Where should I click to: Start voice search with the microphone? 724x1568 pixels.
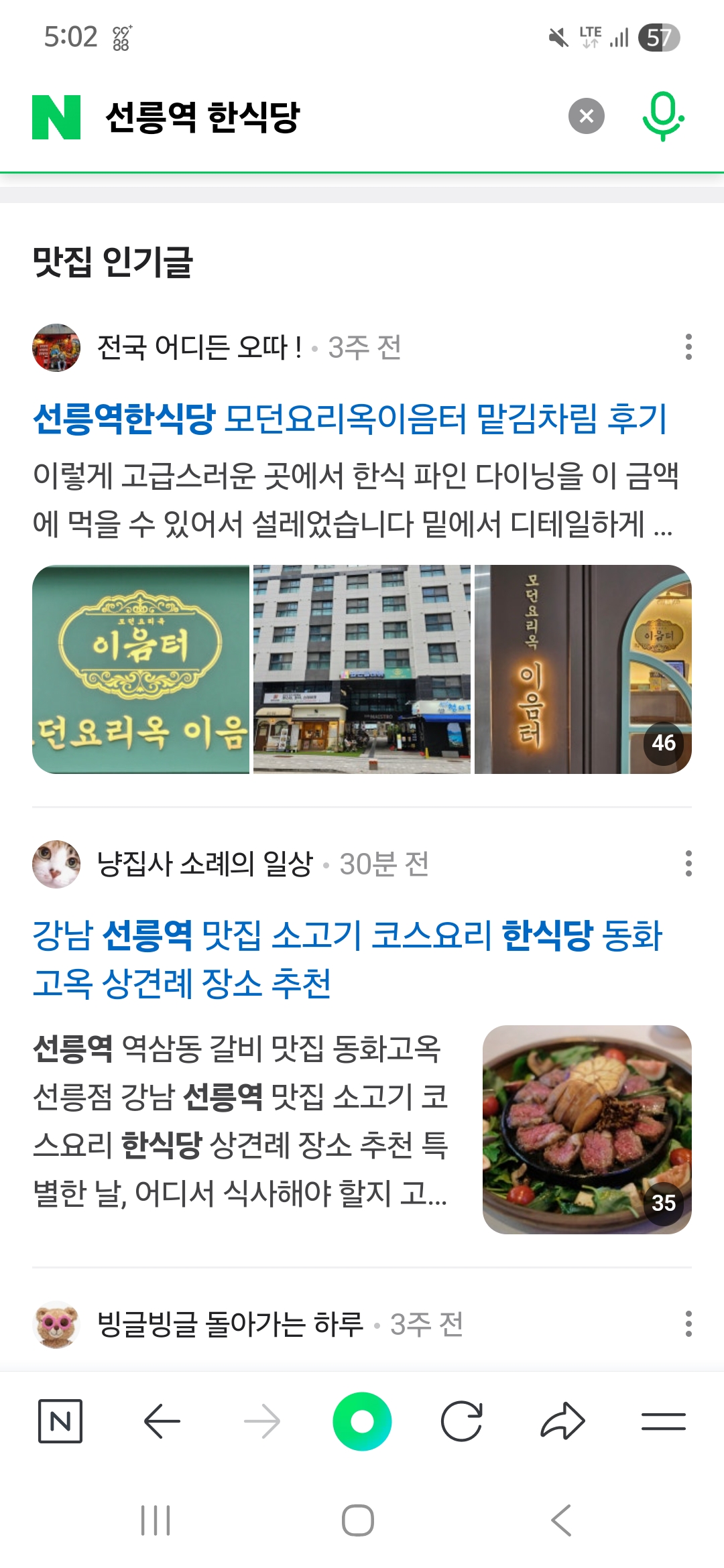coord(662,116)
